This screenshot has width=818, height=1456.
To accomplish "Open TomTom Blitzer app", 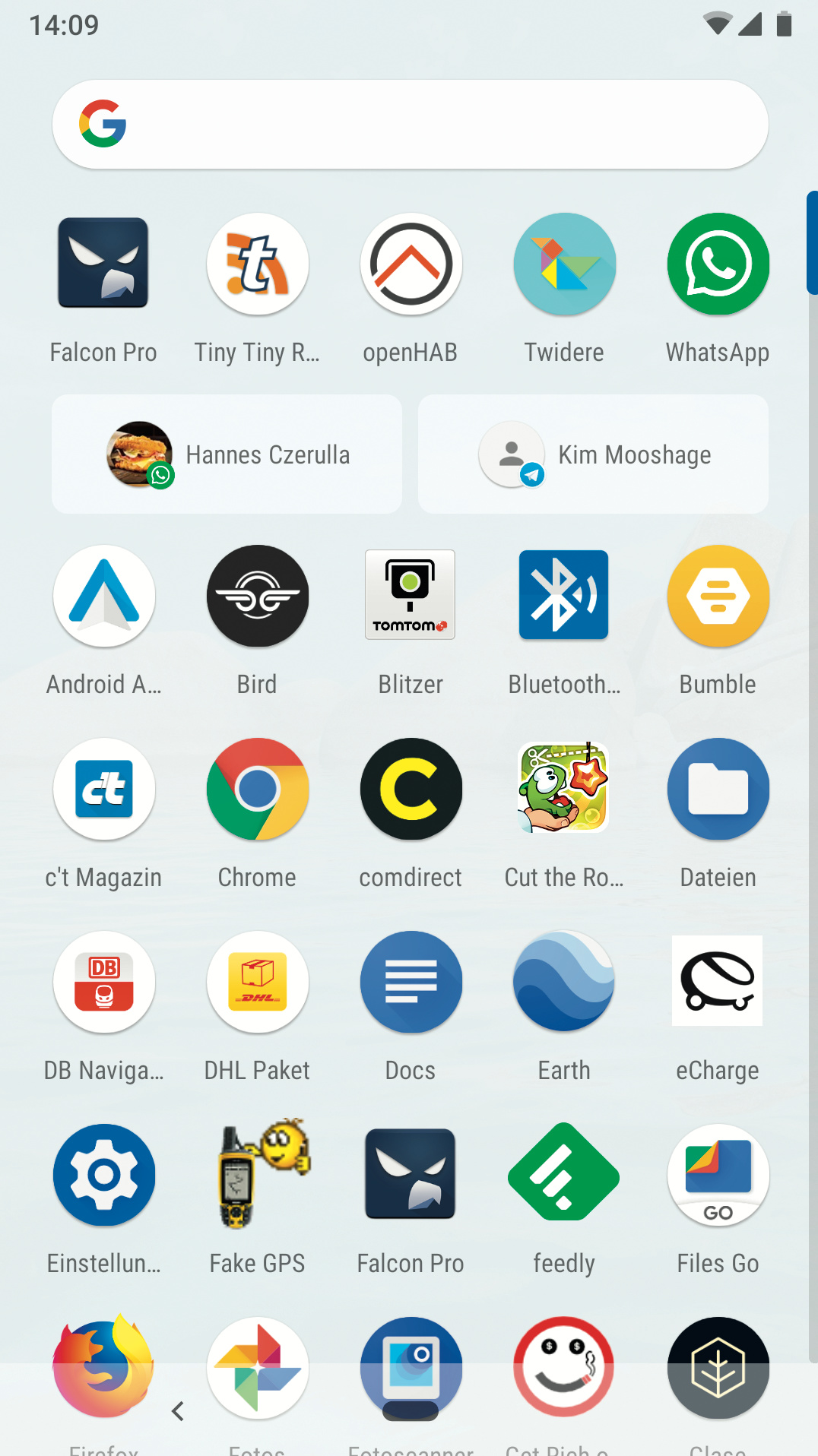I will [x=411, y=597].
